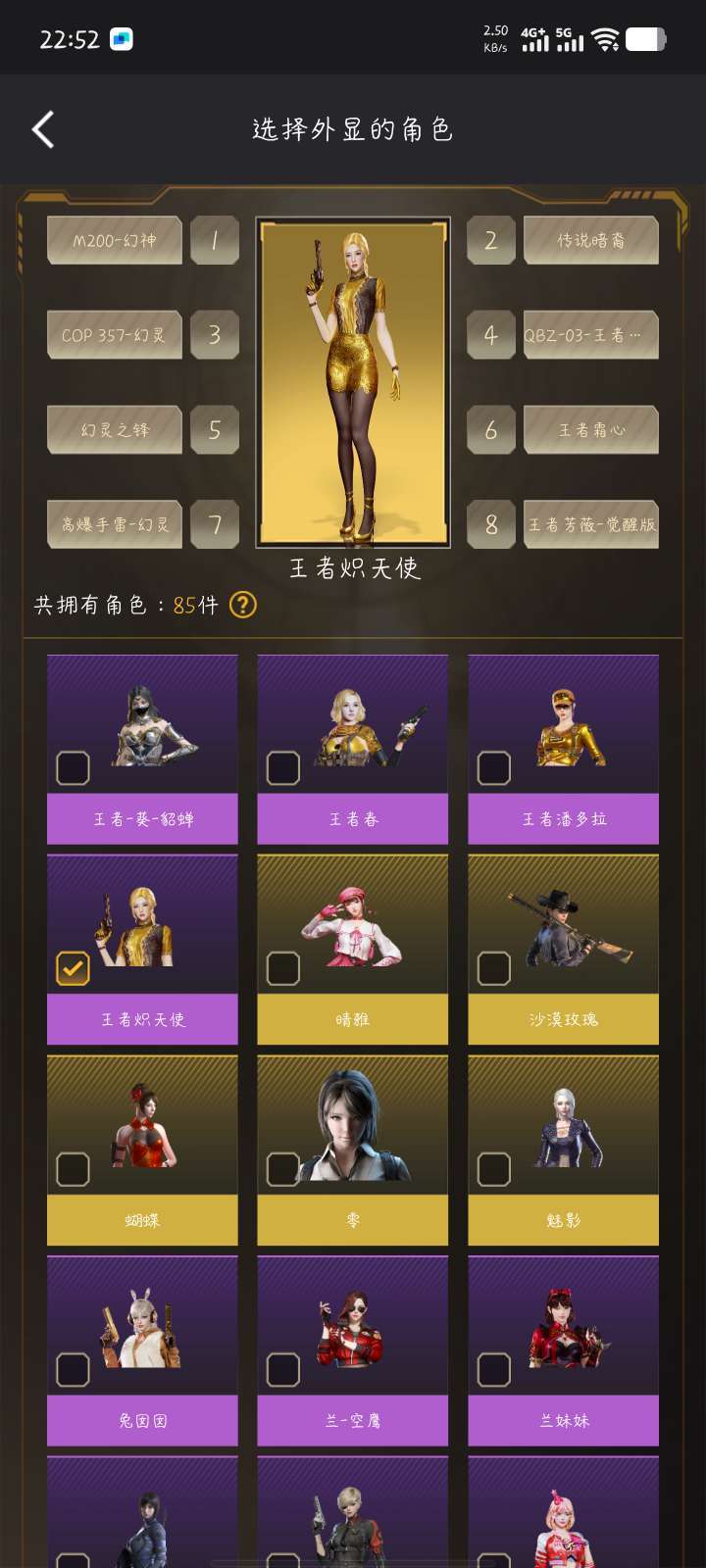
Task: Select the 王者潘多拉 character checkbox
Action: tap(493, 767)
